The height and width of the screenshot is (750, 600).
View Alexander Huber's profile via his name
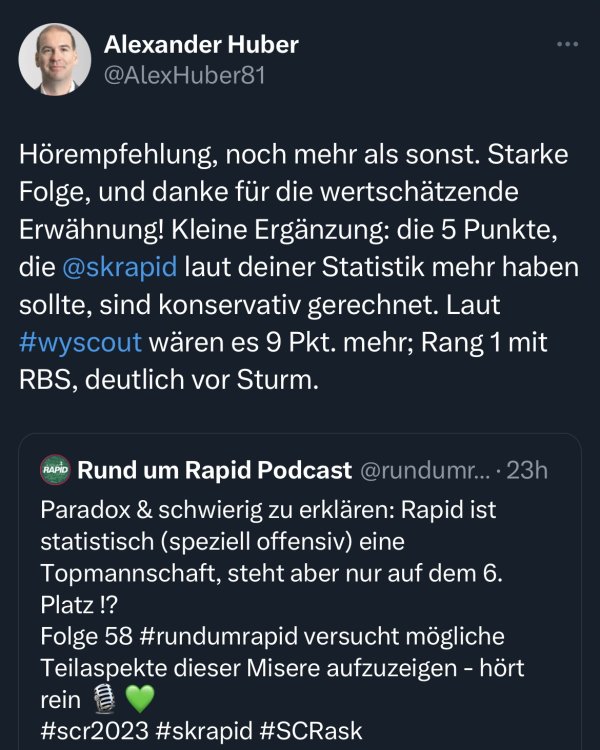[x=201, y=44]
